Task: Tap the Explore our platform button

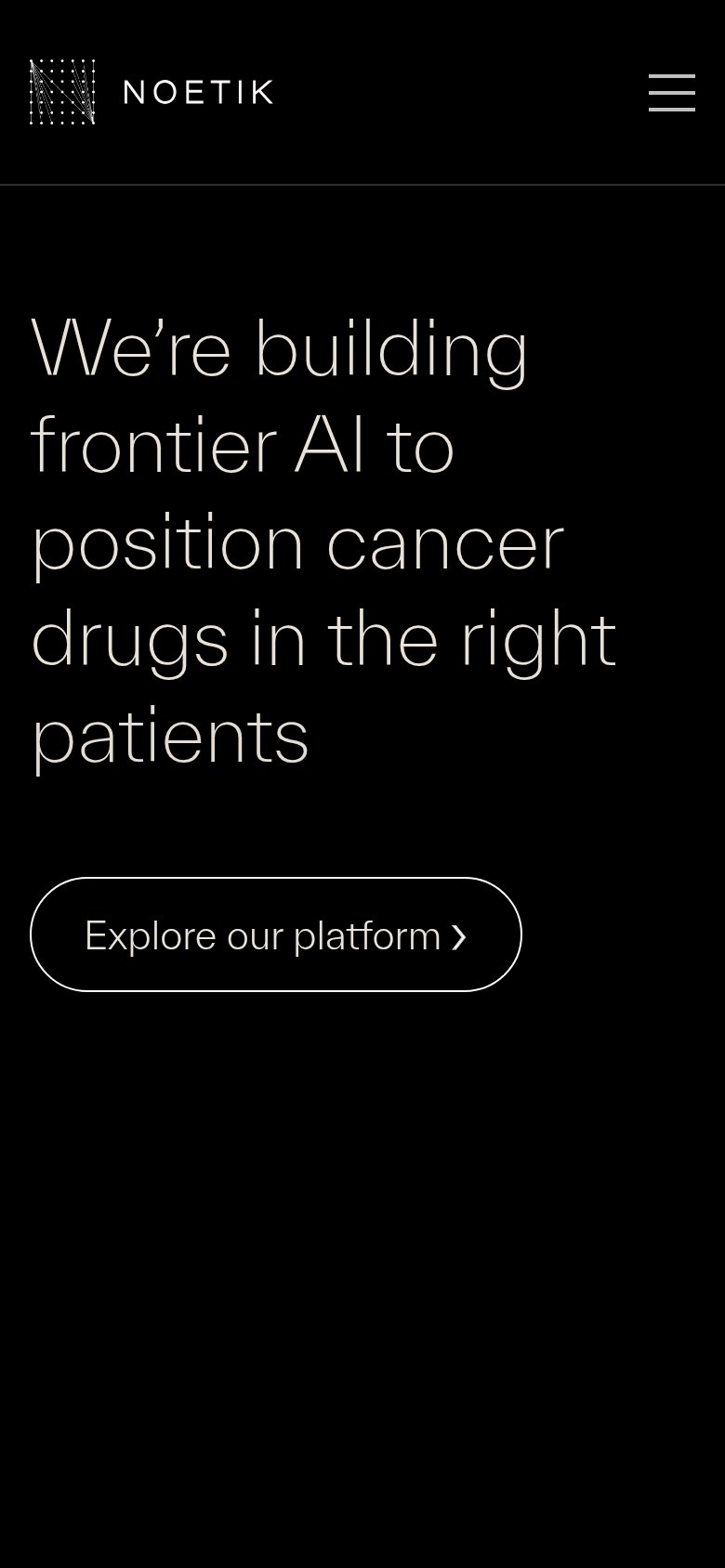Action: (276, 934)
